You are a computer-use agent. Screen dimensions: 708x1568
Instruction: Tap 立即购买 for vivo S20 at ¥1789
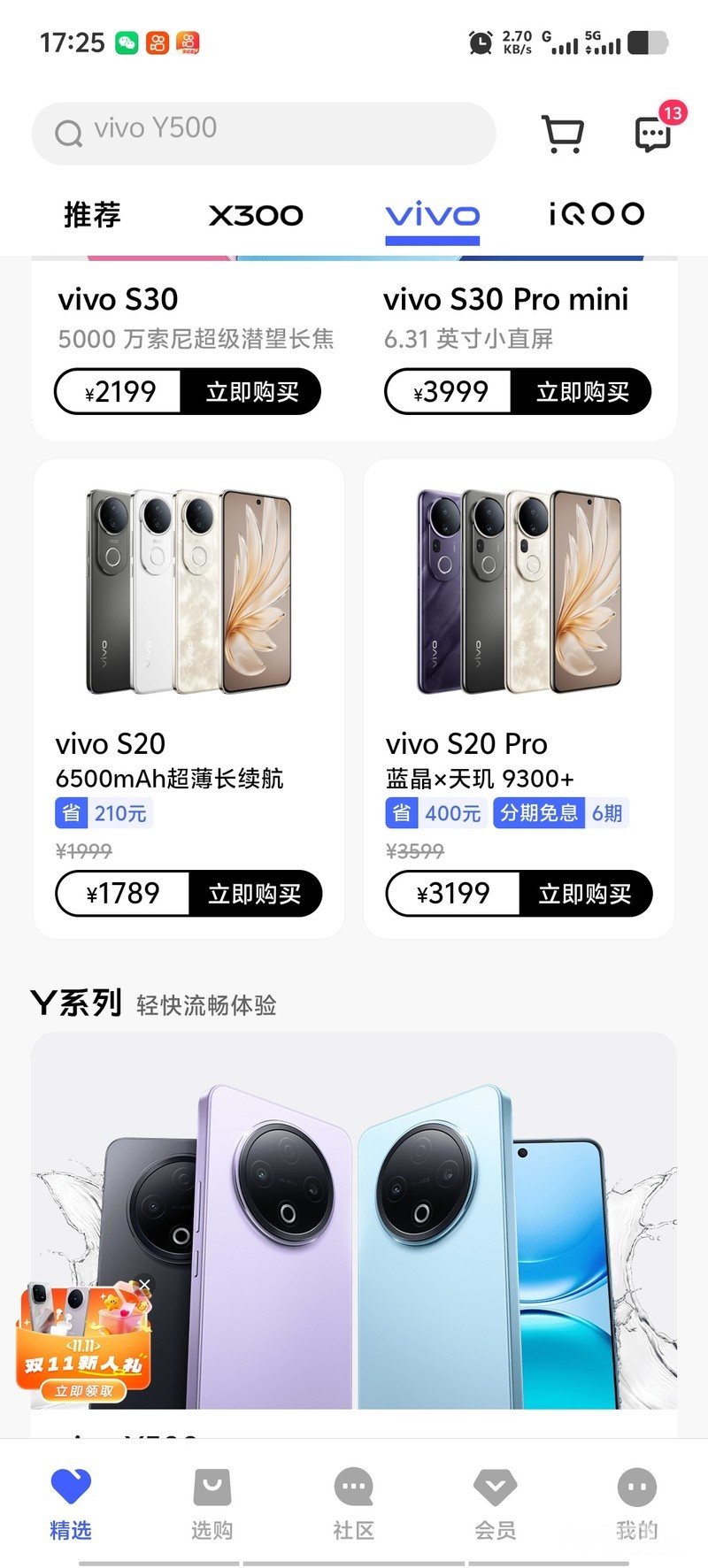click(x=254, y=894)
